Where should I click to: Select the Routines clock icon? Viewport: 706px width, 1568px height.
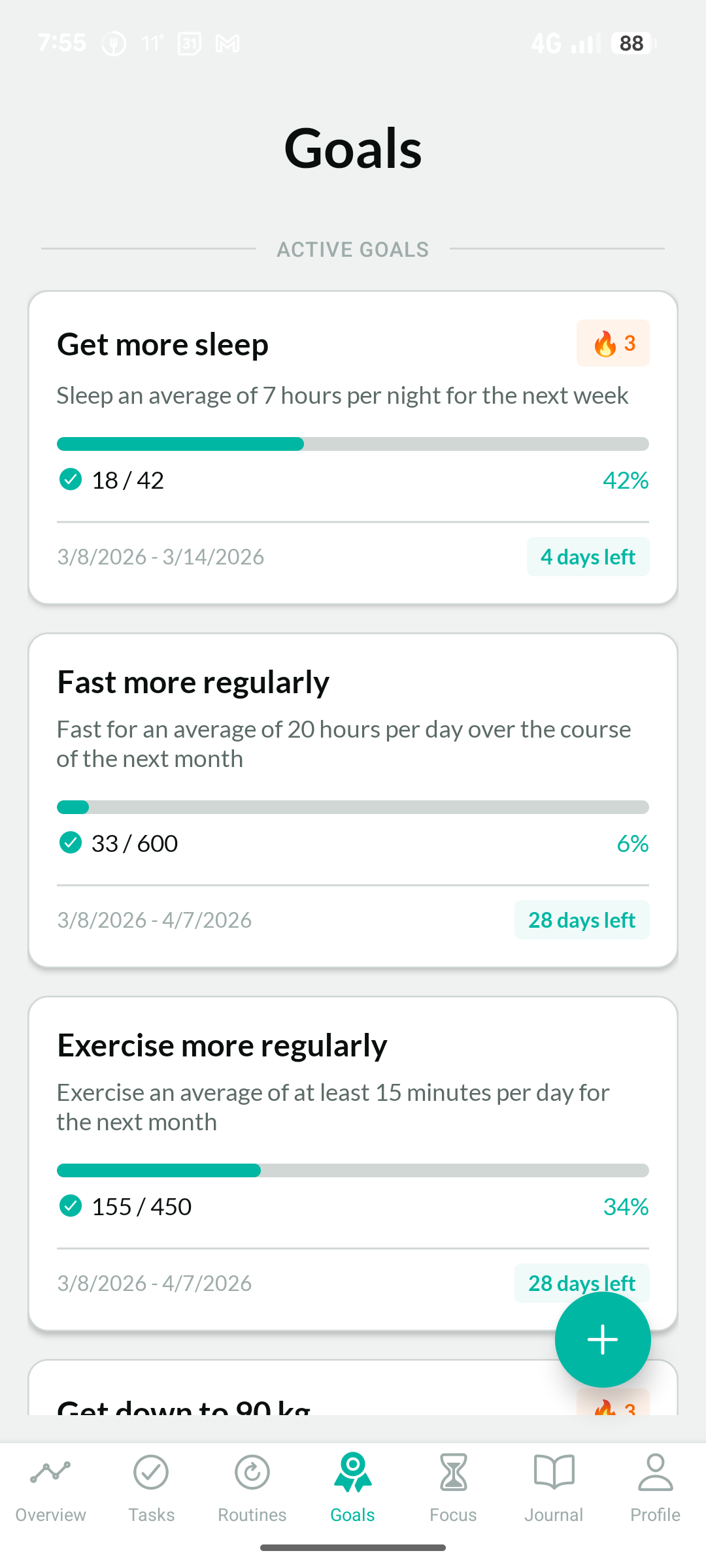pos(252,1472)
